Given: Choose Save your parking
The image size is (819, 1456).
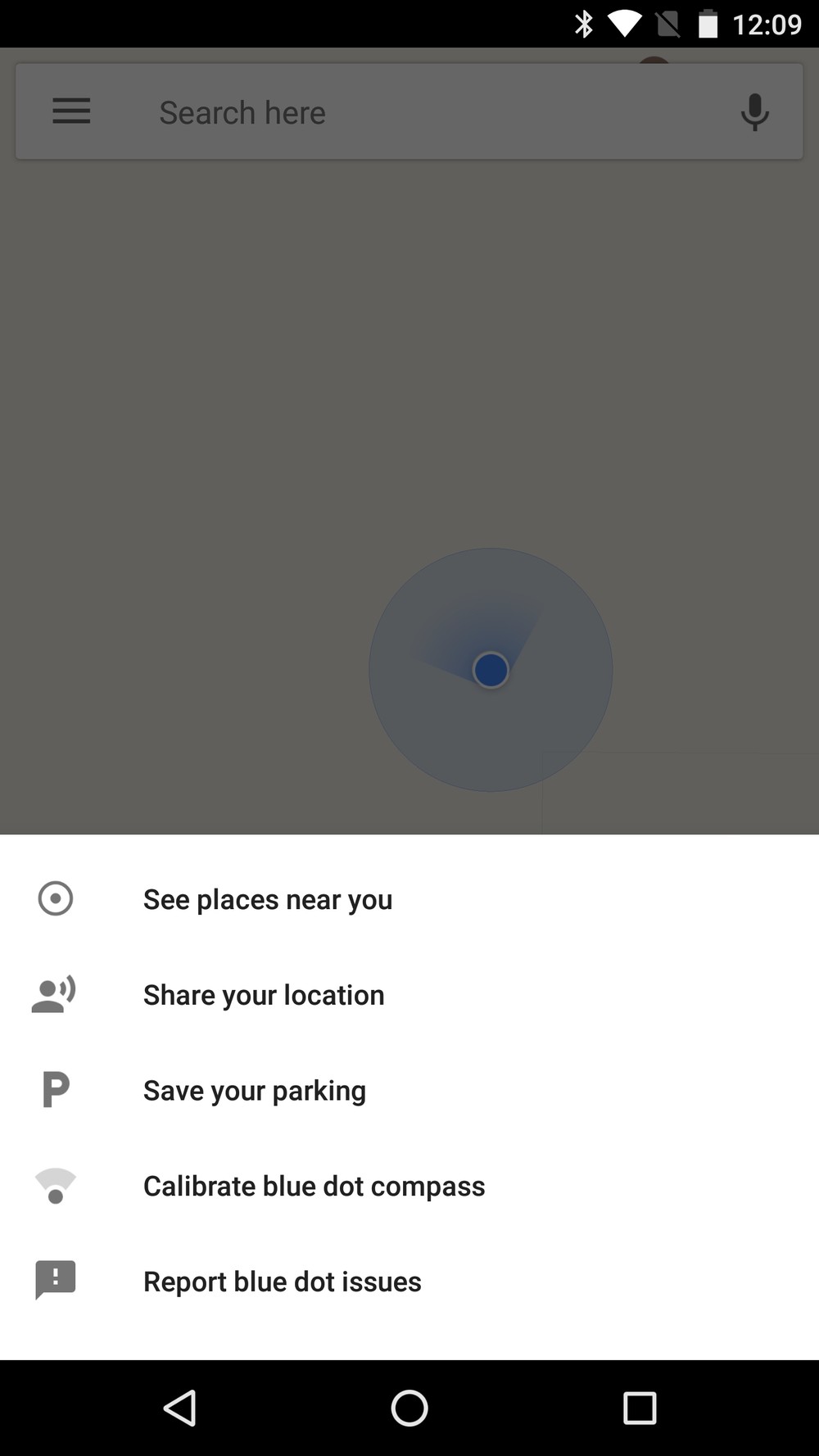Looking at the screenshot, I should coord(409,1090).
